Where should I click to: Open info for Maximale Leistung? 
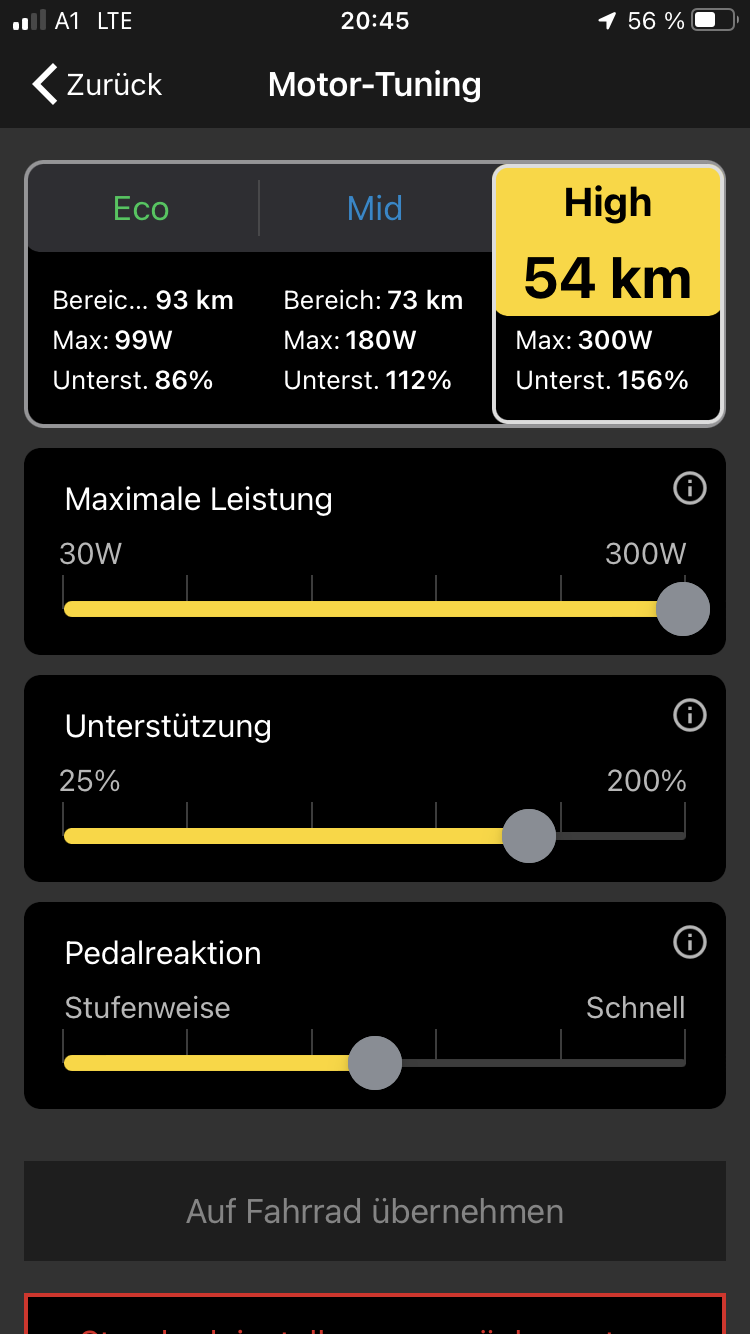pos(690,488)
